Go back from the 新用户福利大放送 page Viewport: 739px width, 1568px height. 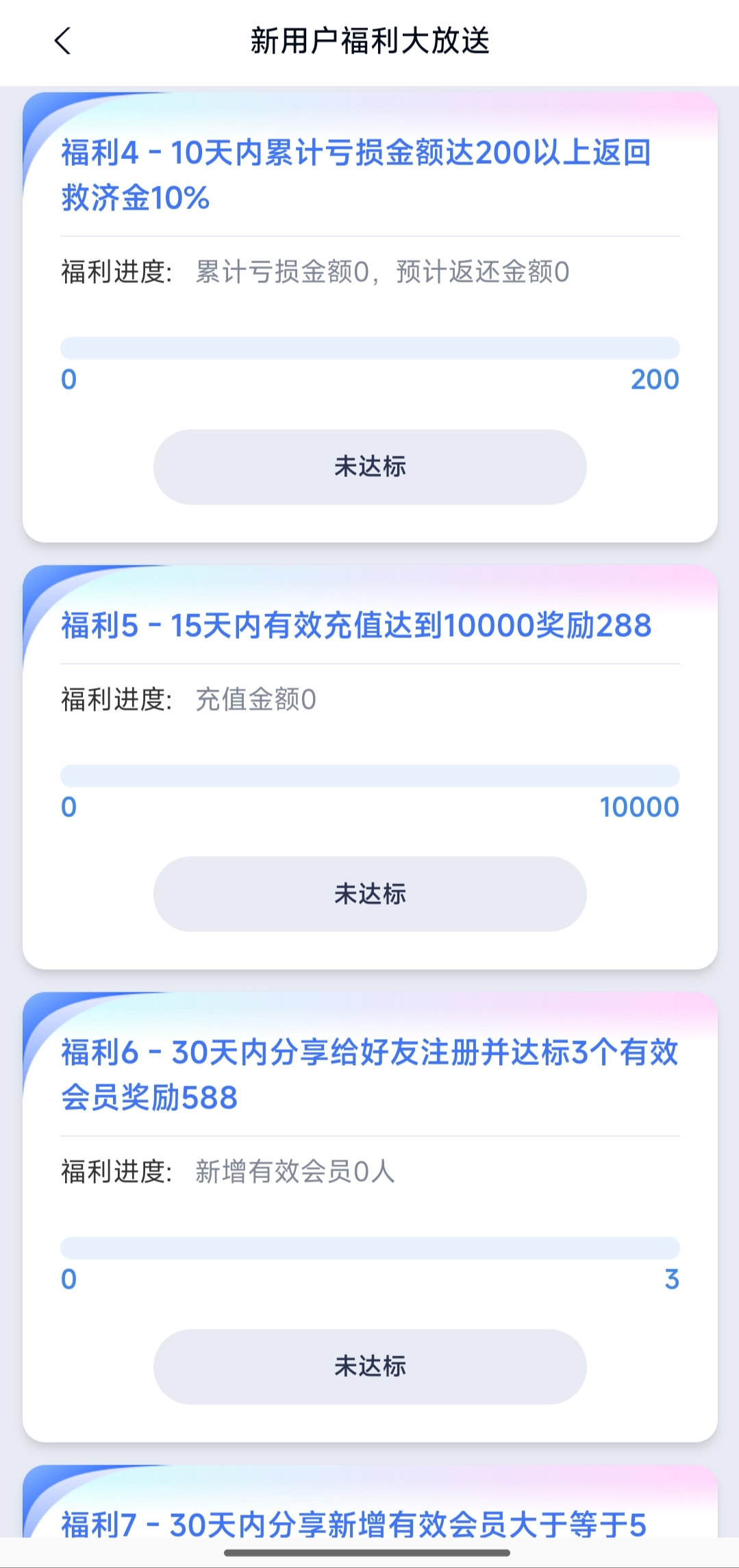coord(62,41)
